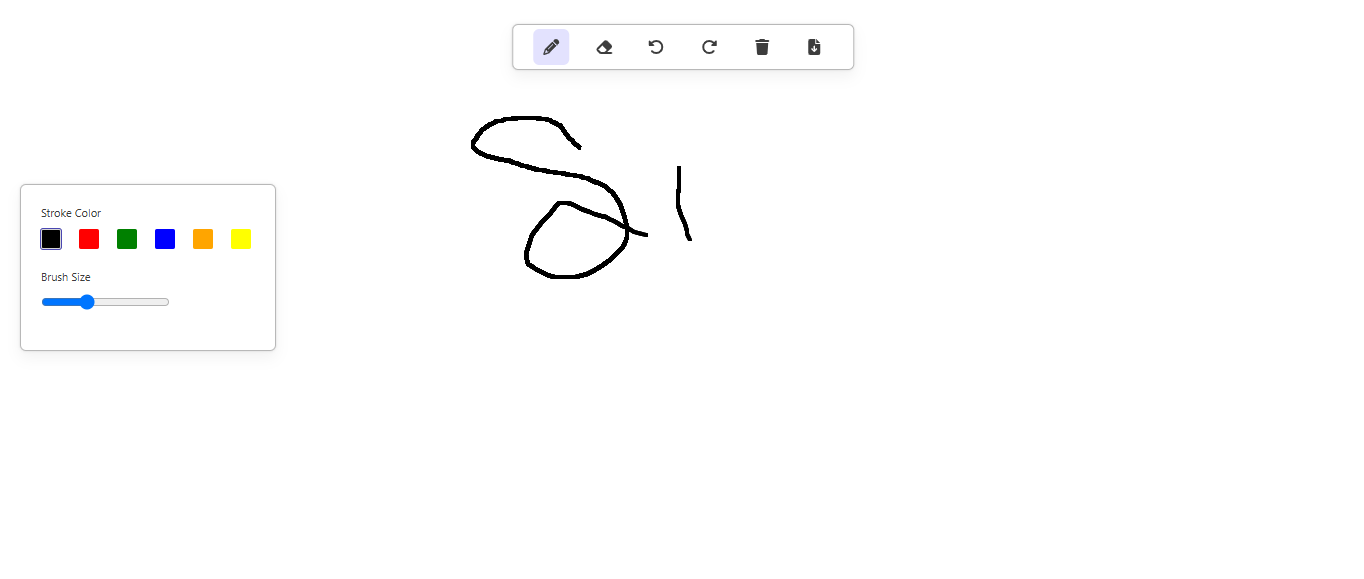Screen dimensions: 1364x579
Task: Choose the black stroke color
Action: tap(51, 239)
